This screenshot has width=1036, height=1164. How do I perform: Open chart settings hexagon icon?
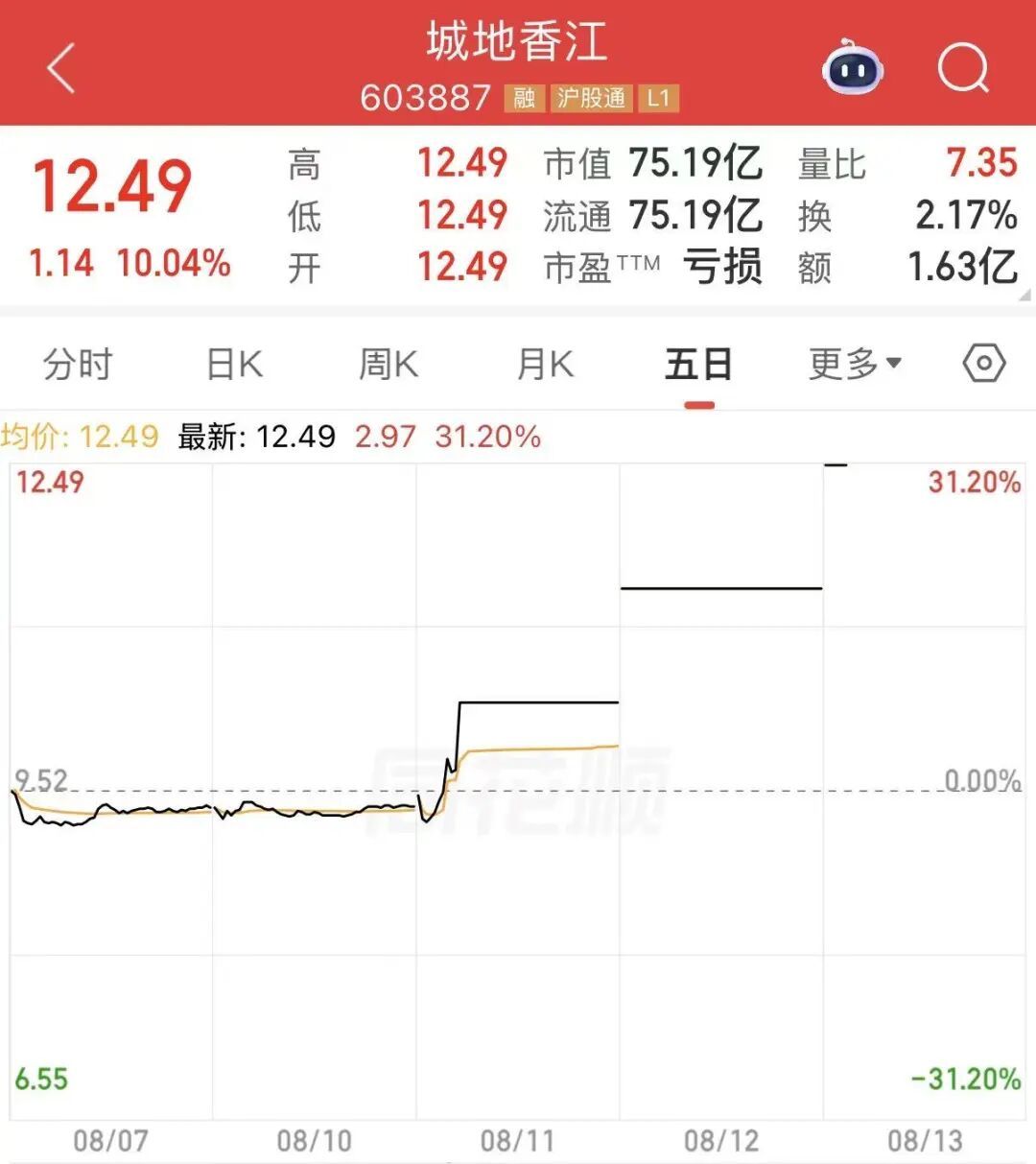984,364
